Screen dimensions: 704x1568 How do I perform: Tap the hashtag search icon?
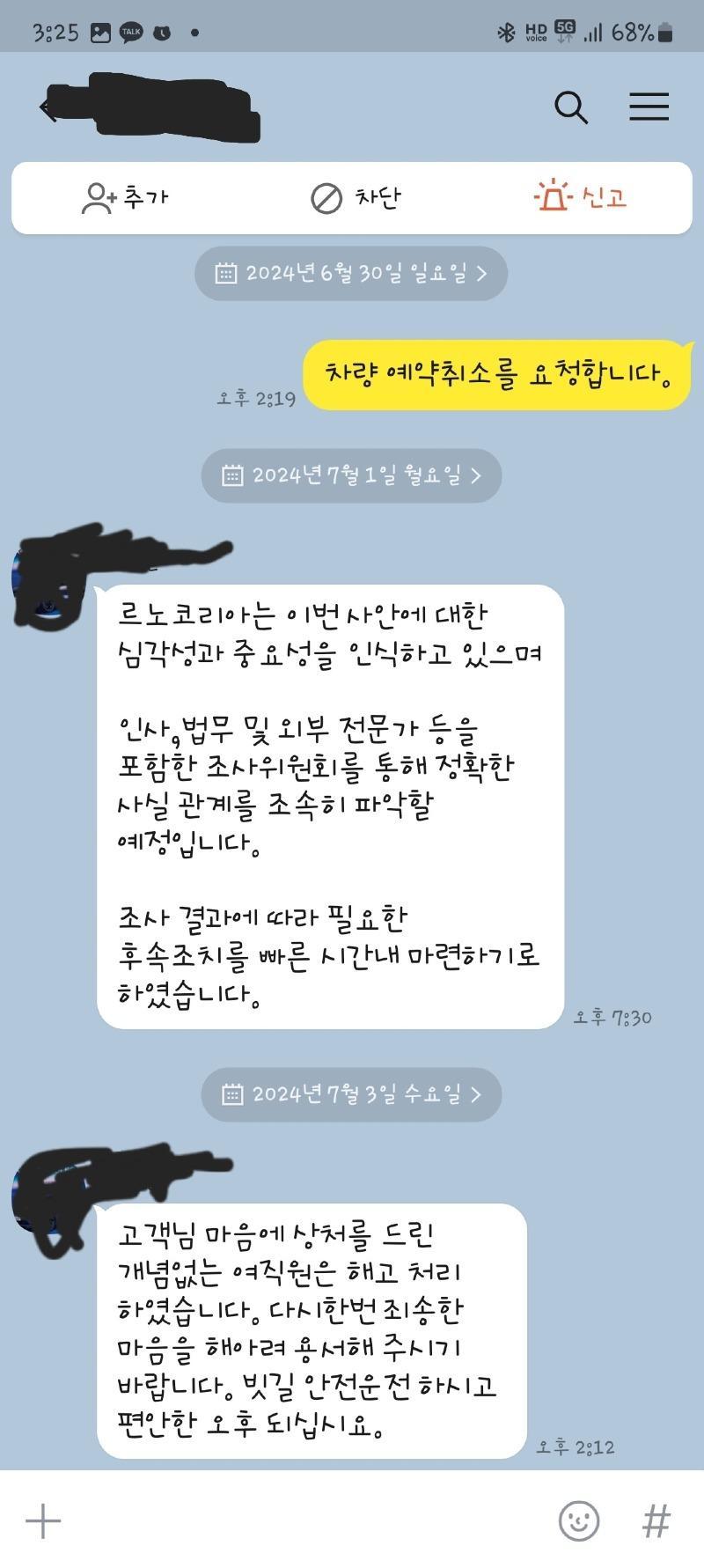[656, 1520]
